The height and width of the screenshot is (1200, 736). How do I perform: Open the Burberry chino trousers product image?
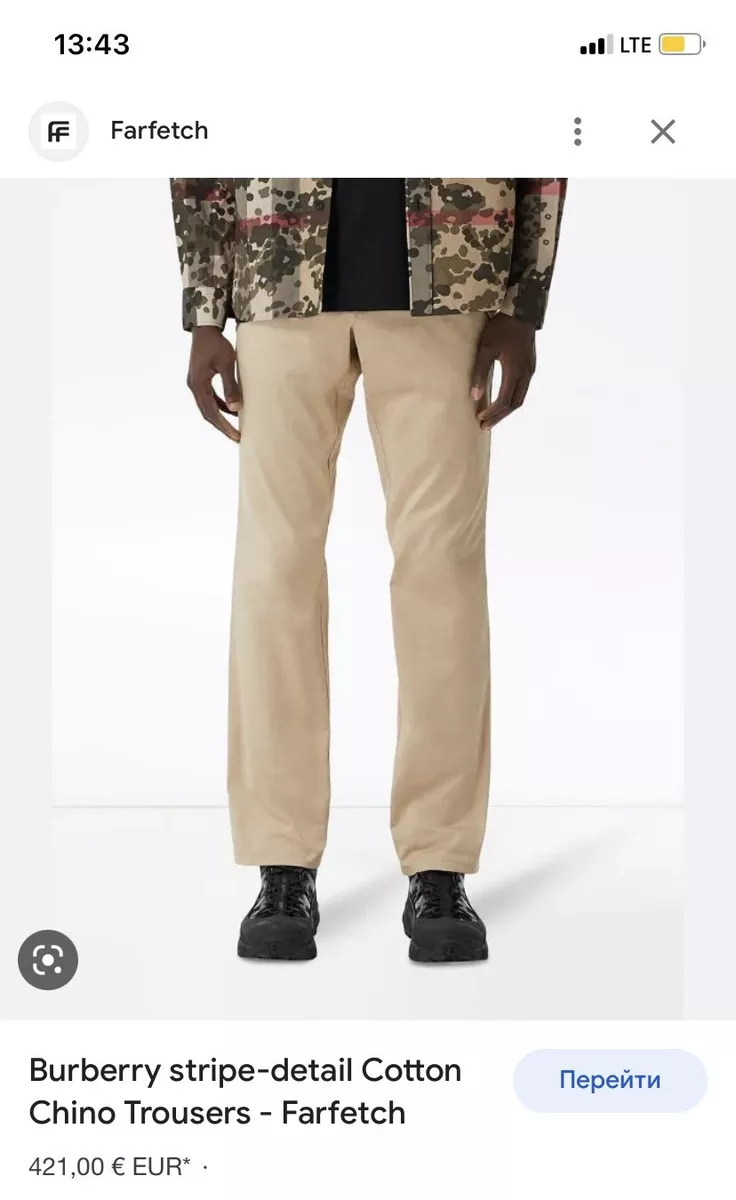(368, 599)
